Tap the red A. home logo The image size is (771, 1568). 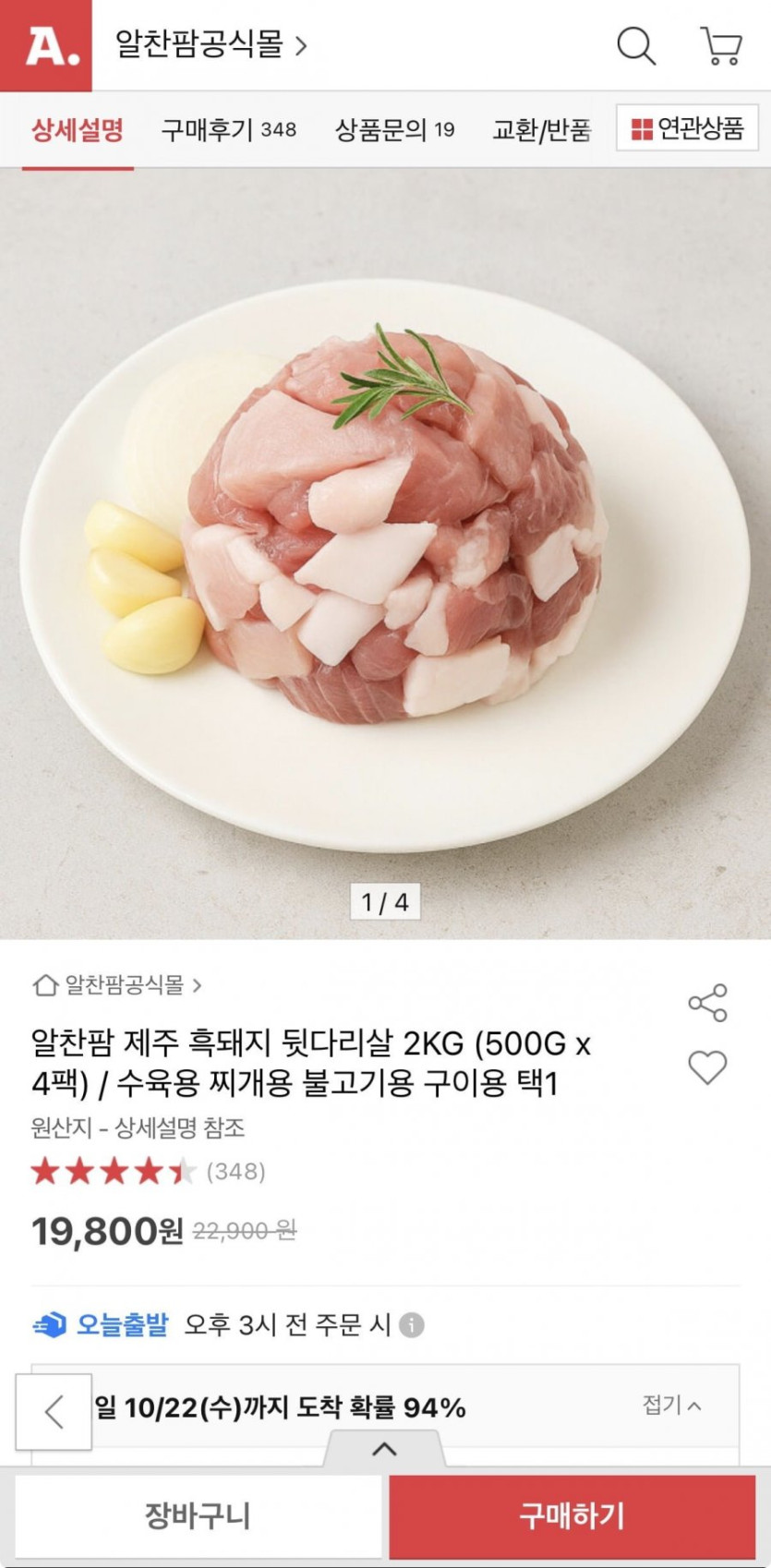45,45
